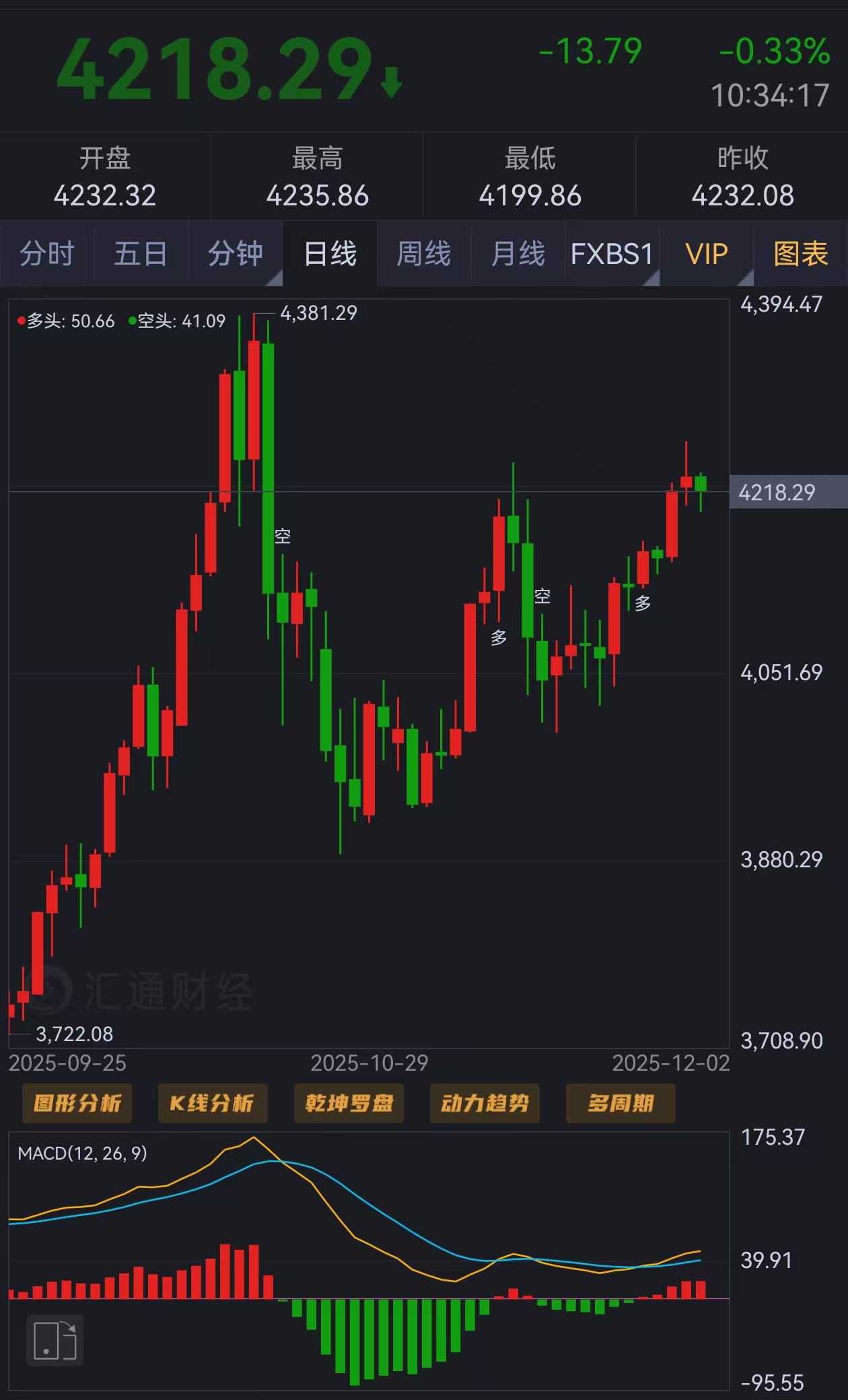Open K线分析 candlestick analysis
The height and width of the screenshot is (1400, 848).
(213, 1103)
